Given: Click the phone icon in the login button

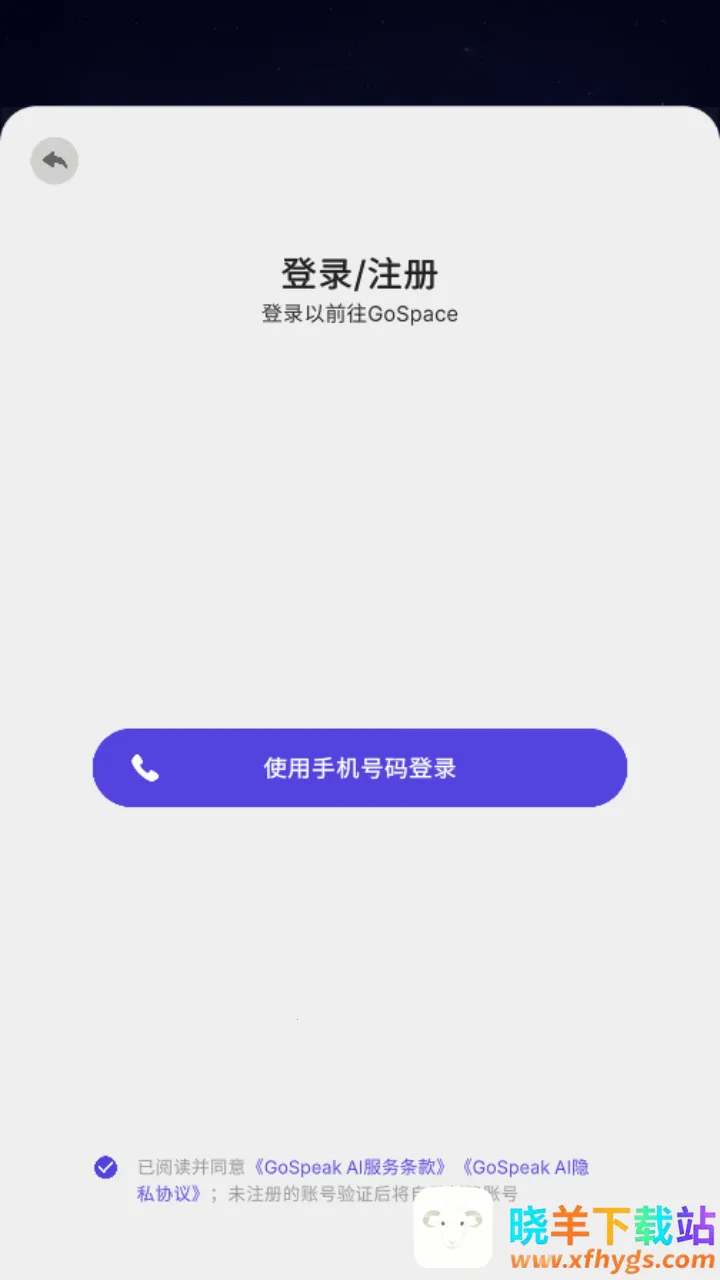Looking at the screenshot, I should [x=146, y=767].
